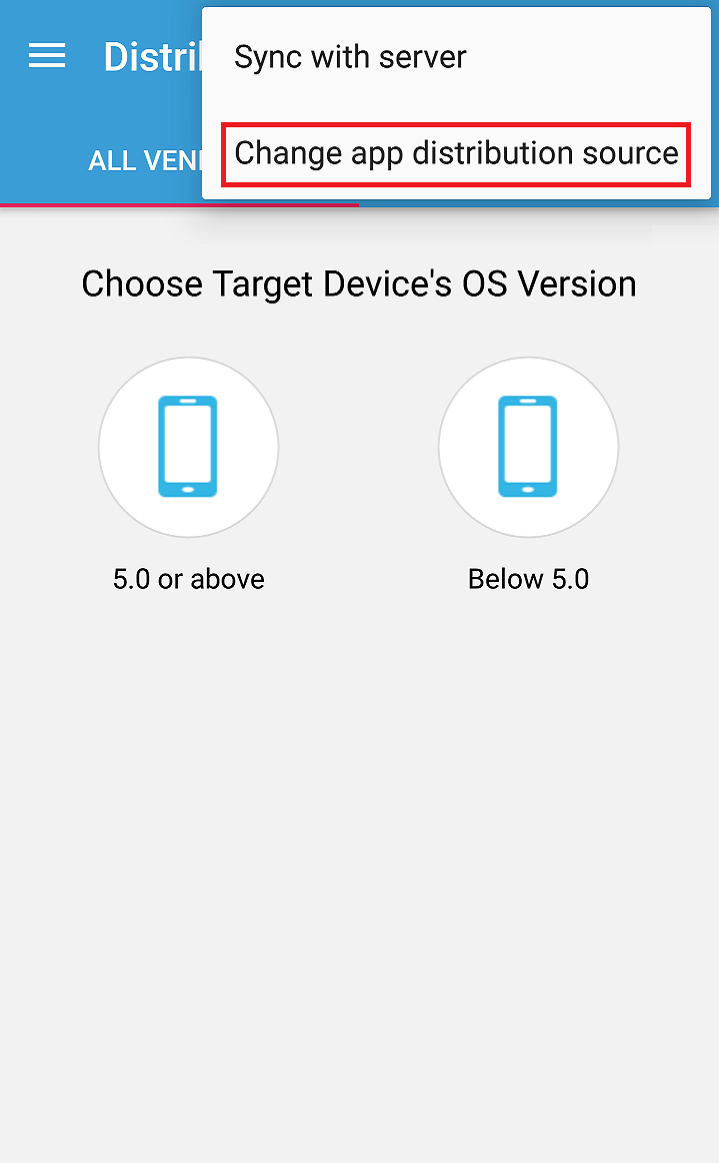Choose Change app distribution source
The width and height of the screenshot is (719, 1163).
point(456,153)
